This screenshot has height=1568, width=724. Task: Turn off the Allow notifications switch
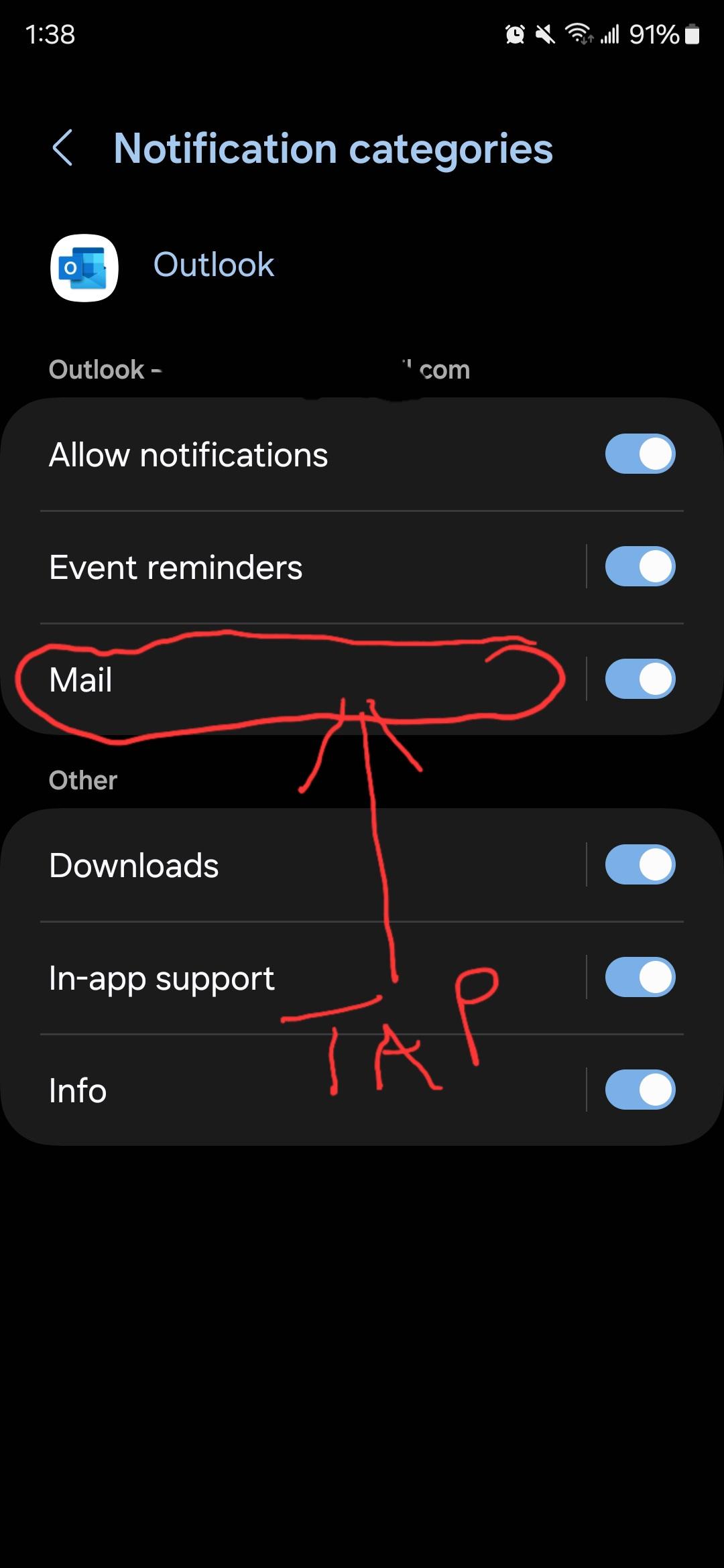tap(640, 454)
